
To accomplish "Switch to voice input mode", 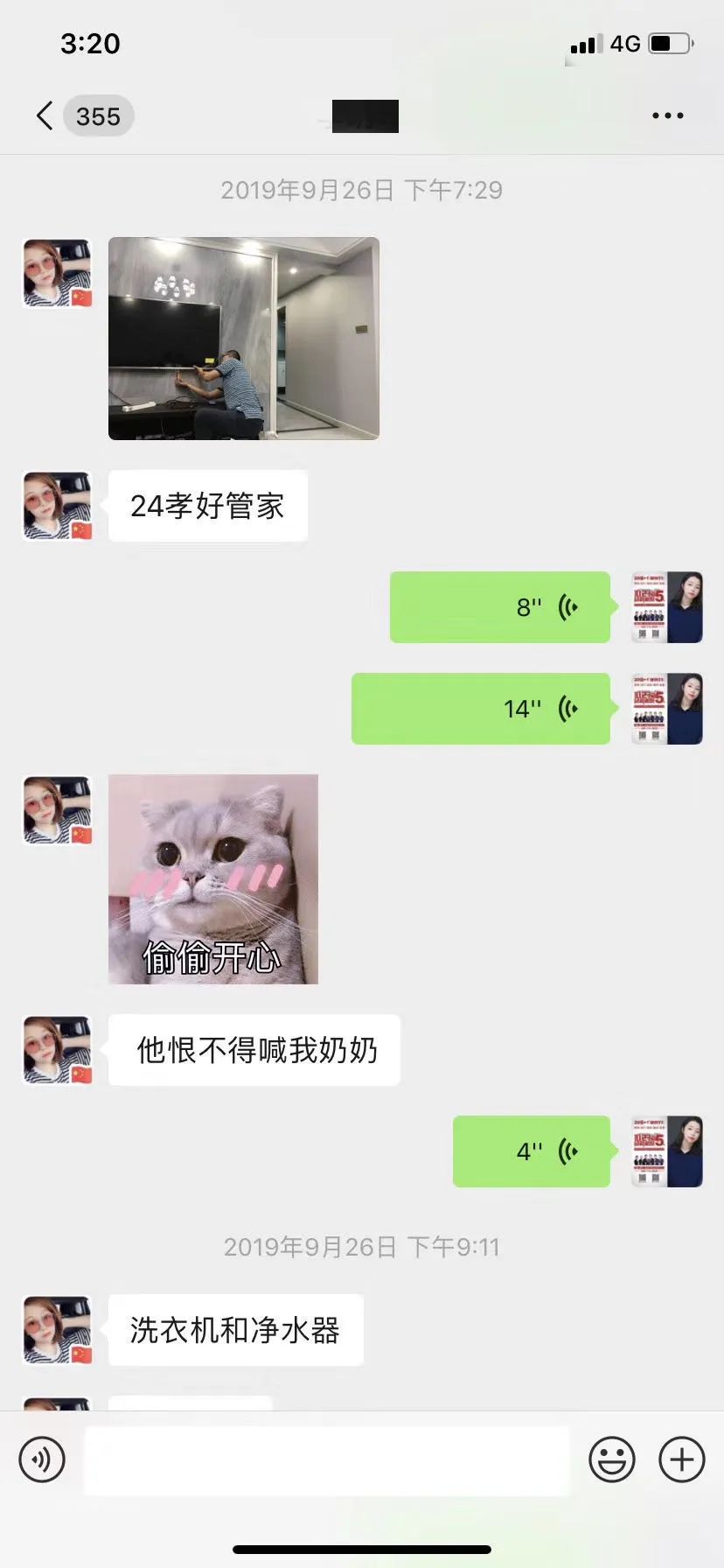I will [42, 1459].
